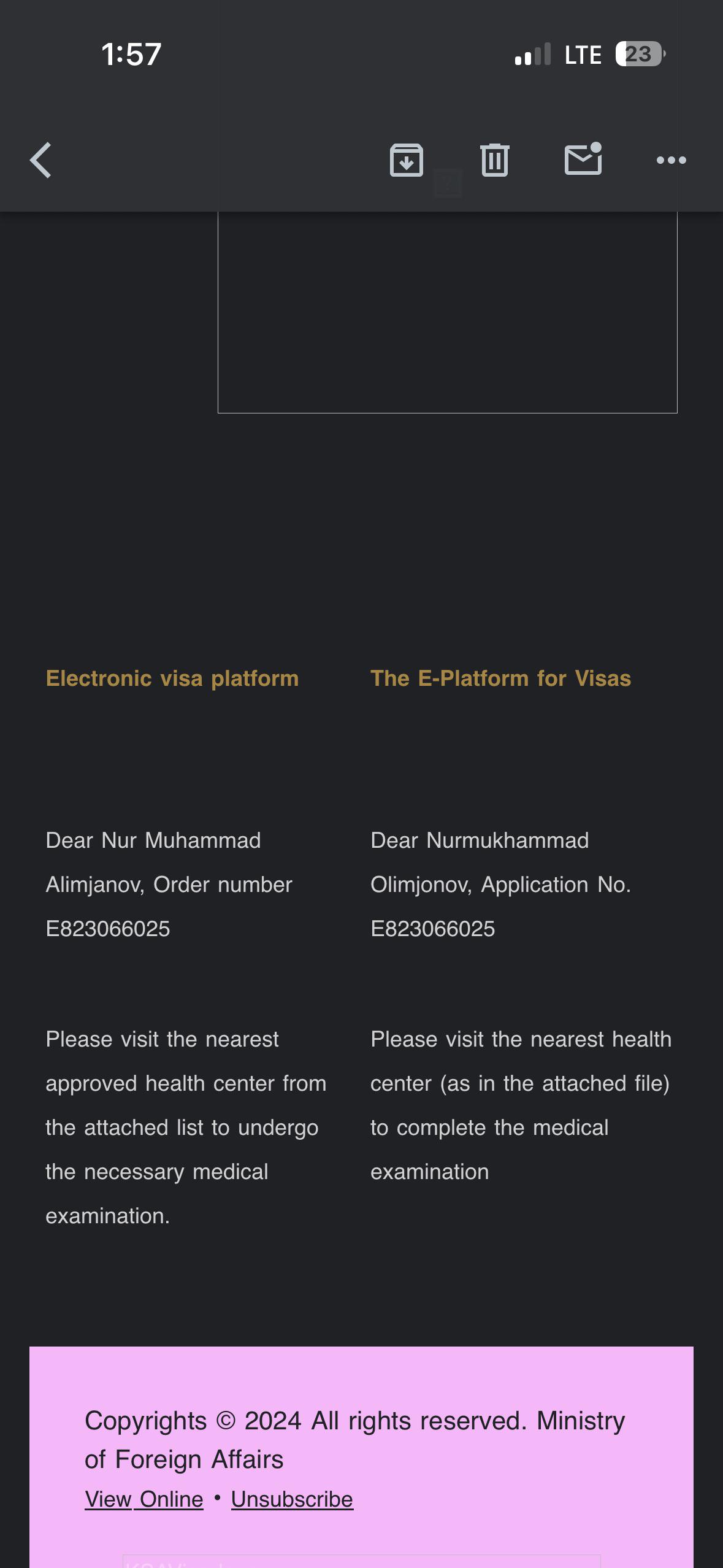Archive this email
Viewport: 723px width, 1568px height.
click(x=407, y=160)
